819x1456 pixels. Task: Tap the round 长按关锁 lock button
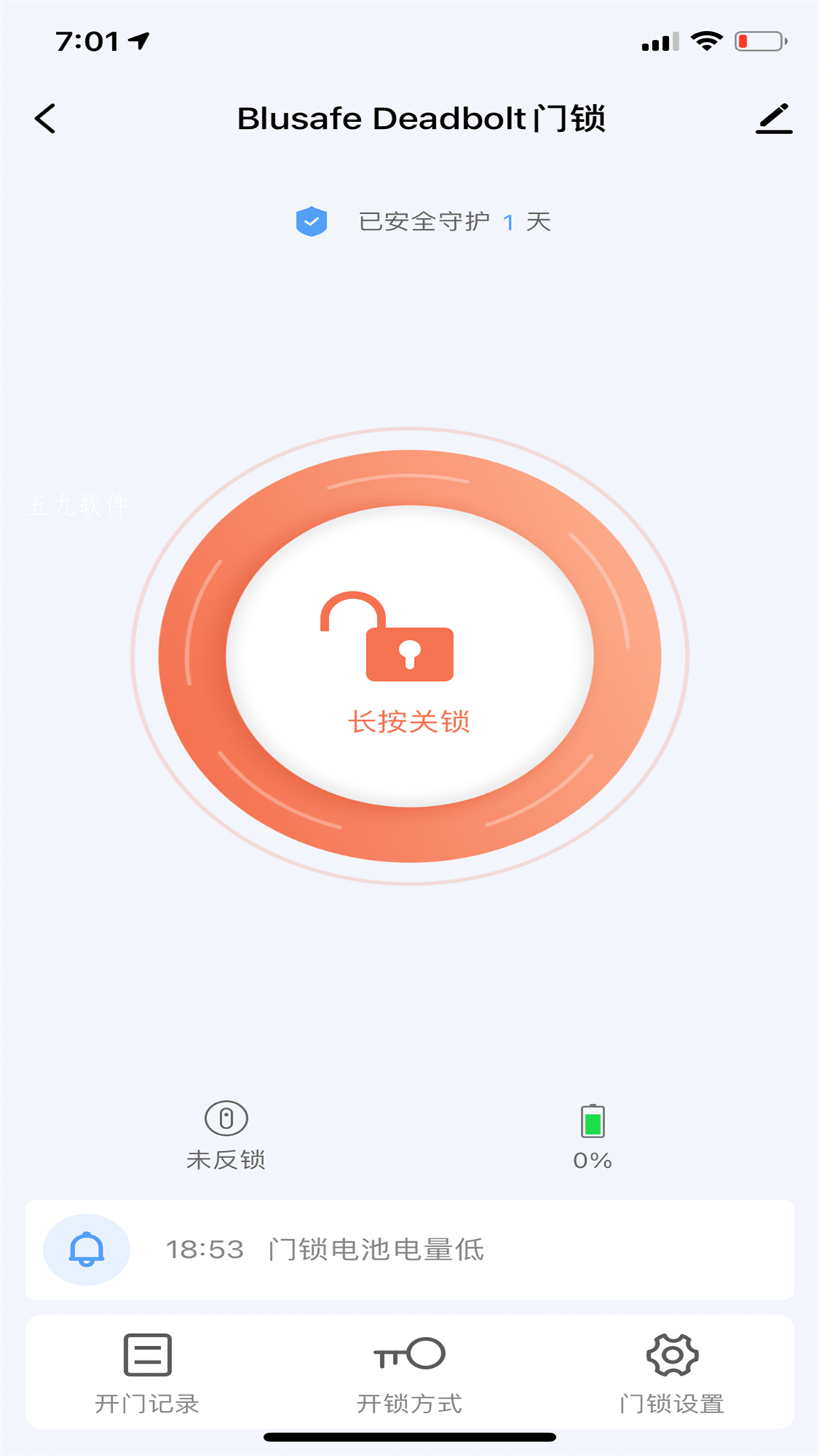tap(409, 656)
